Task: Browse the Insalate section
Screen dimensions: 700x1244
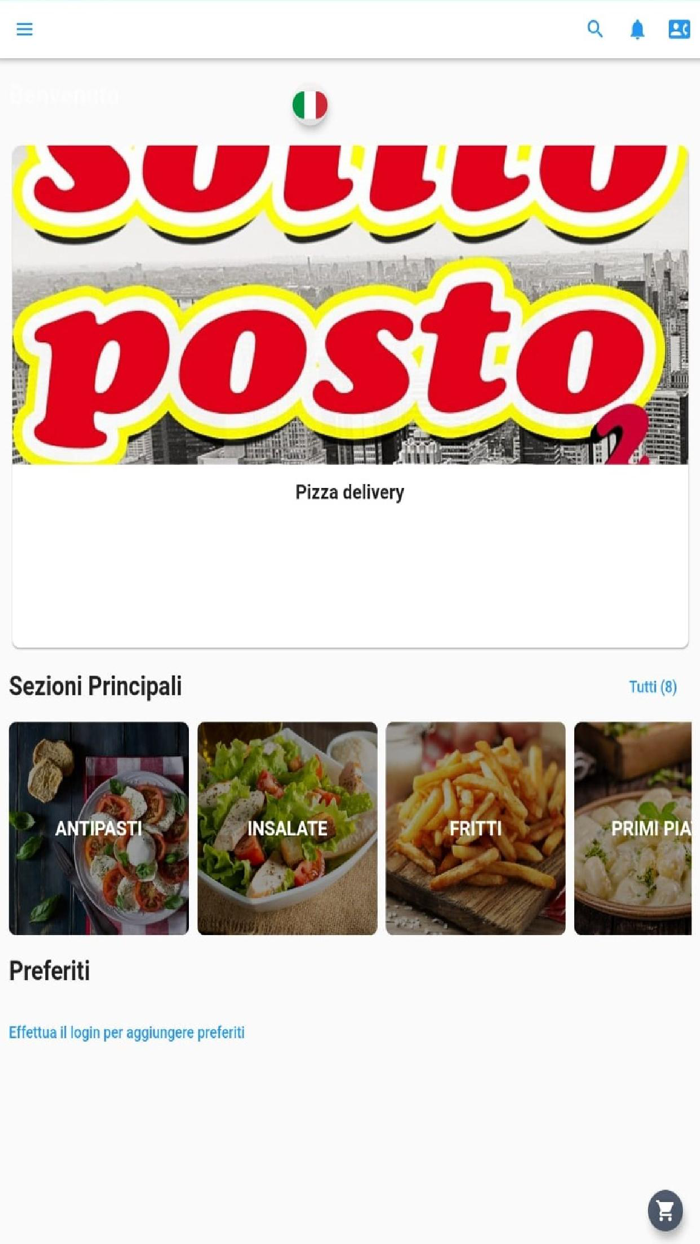Action: [x=287, y=828]
